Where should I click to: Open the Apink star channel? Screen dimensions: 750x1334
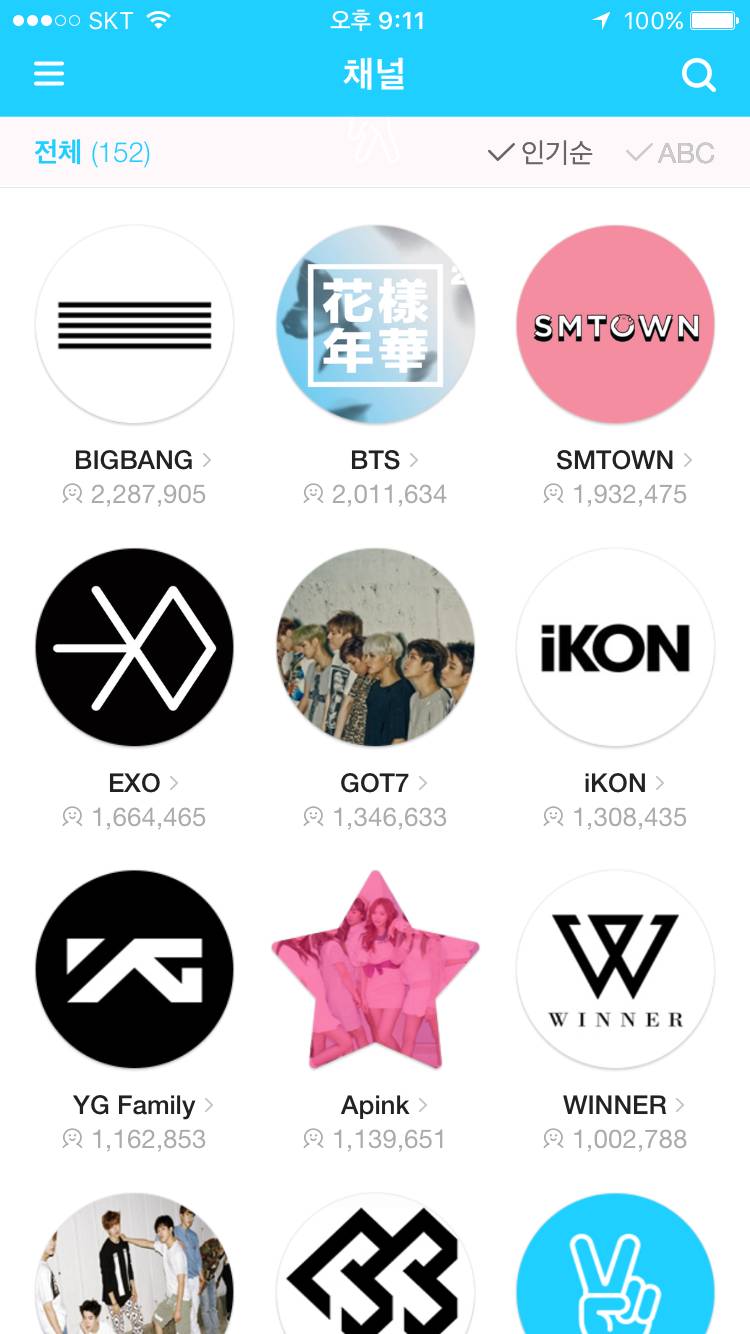(375, 969)
